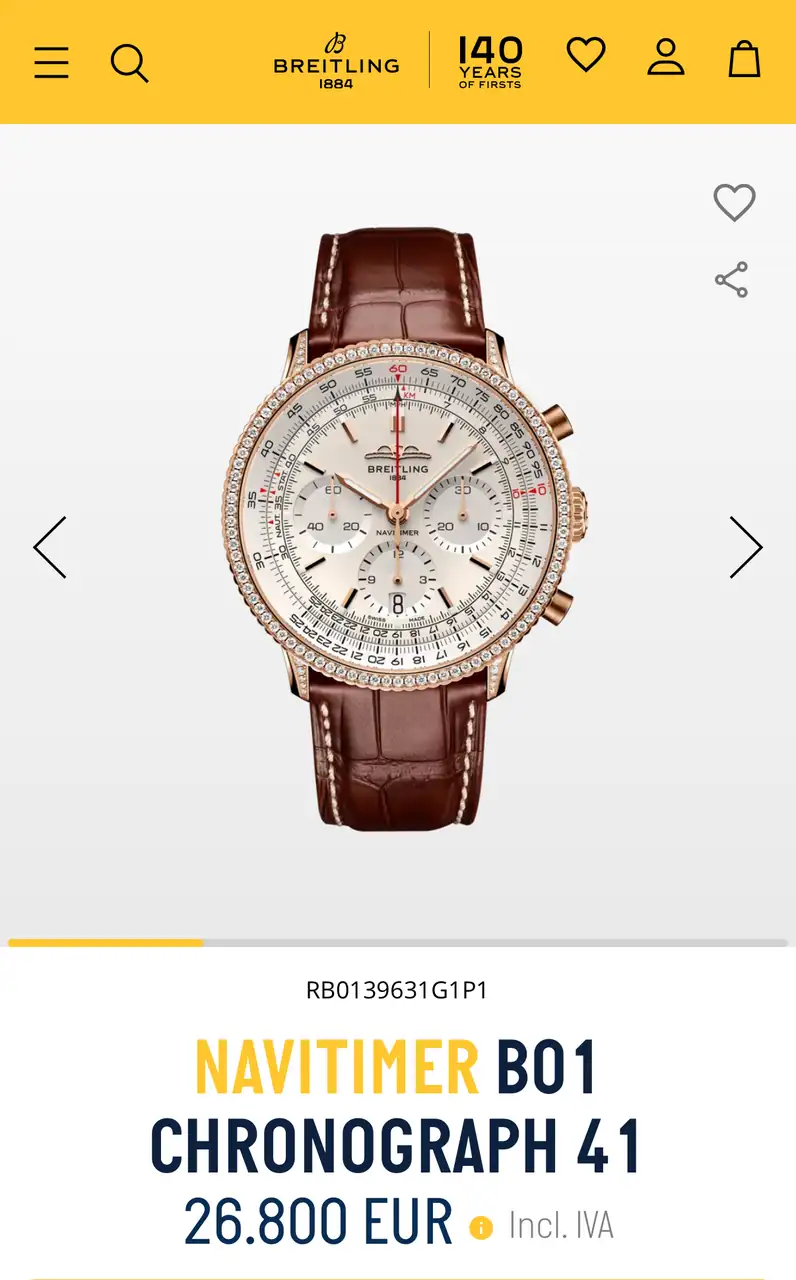Viewport: 796px width, 1280px height.
Task: Show the previous product image
Action: [50, 547]
